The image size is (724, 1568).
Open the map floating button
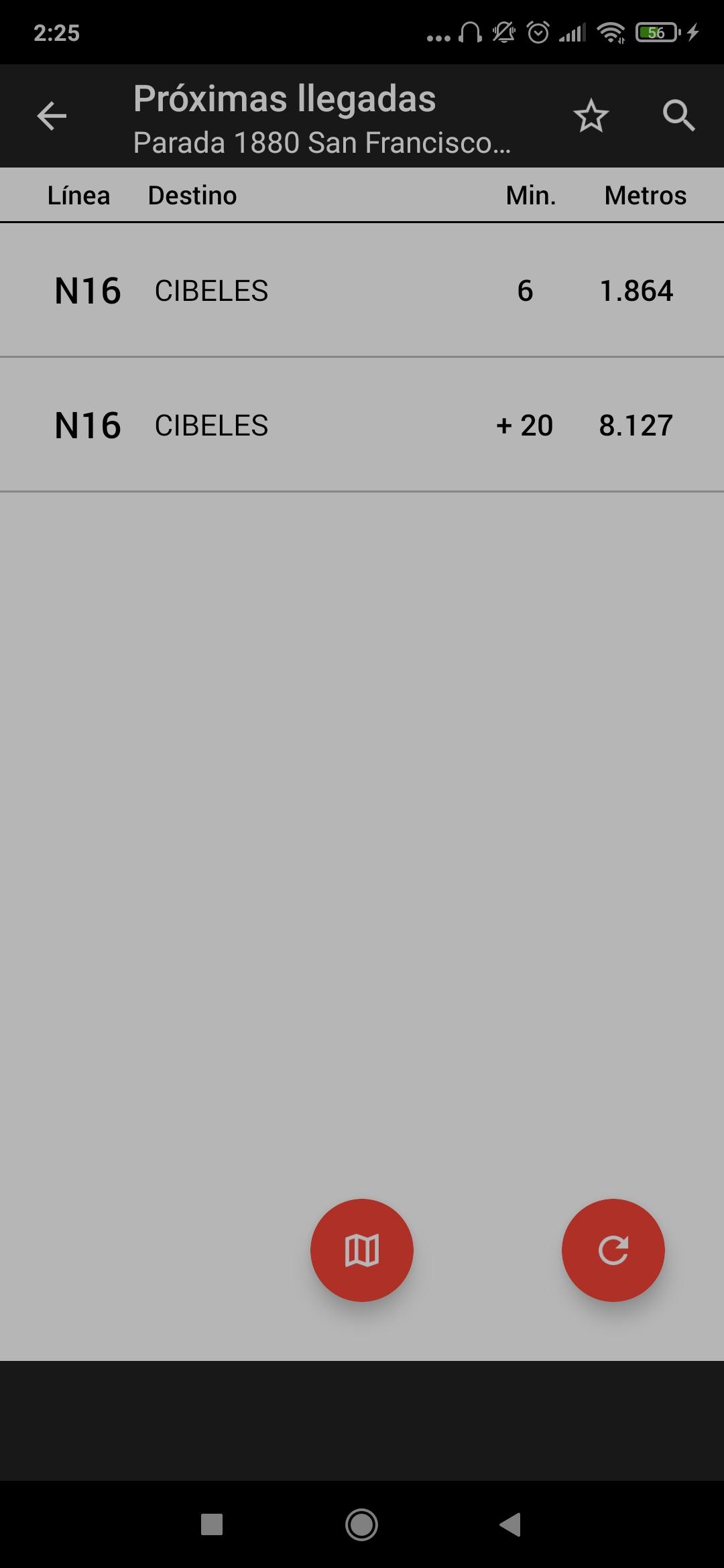click(362, 1250)
